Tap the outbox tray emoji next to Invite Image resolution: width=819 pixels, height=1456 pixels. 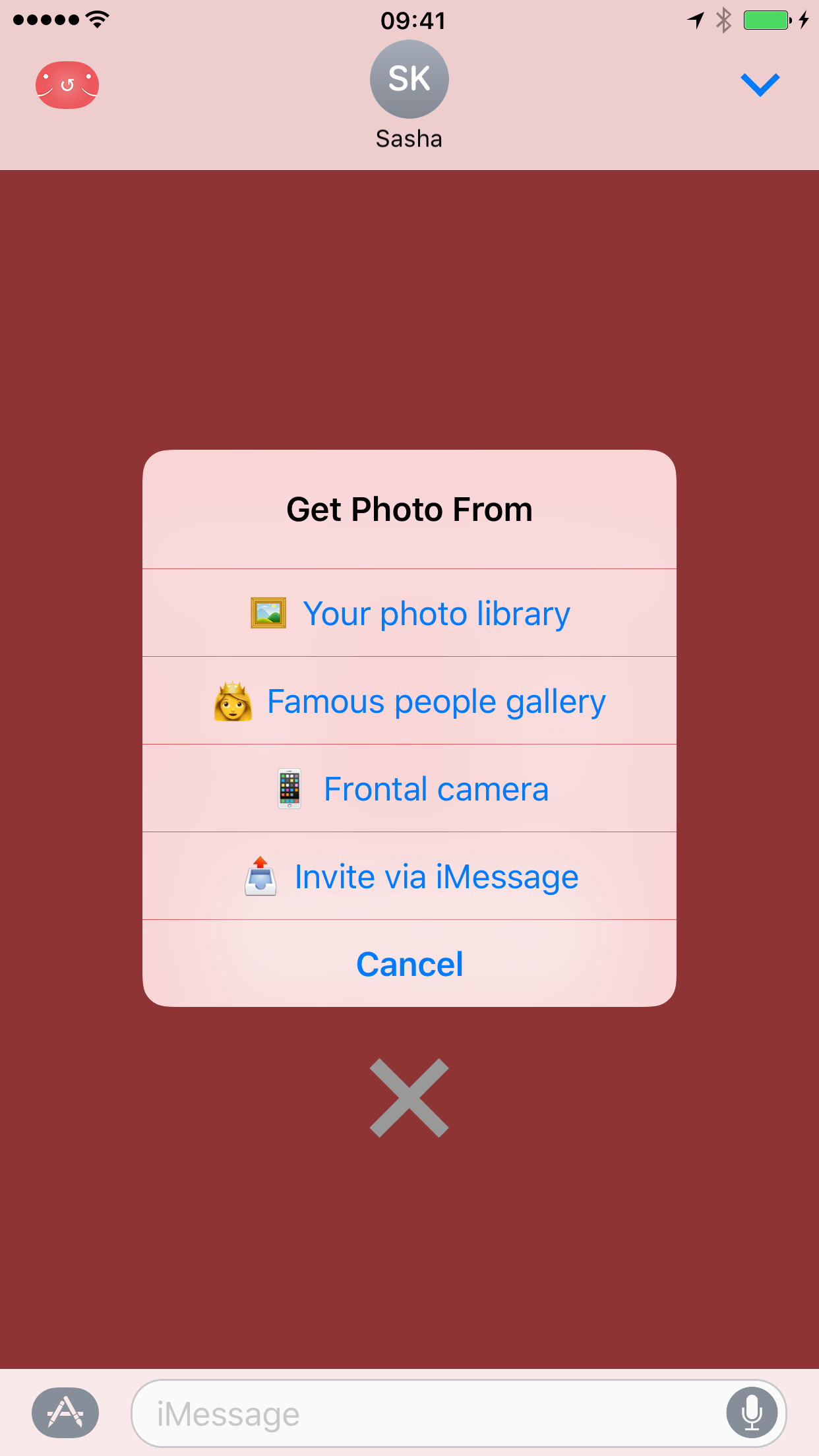click(x=260, y=876)
